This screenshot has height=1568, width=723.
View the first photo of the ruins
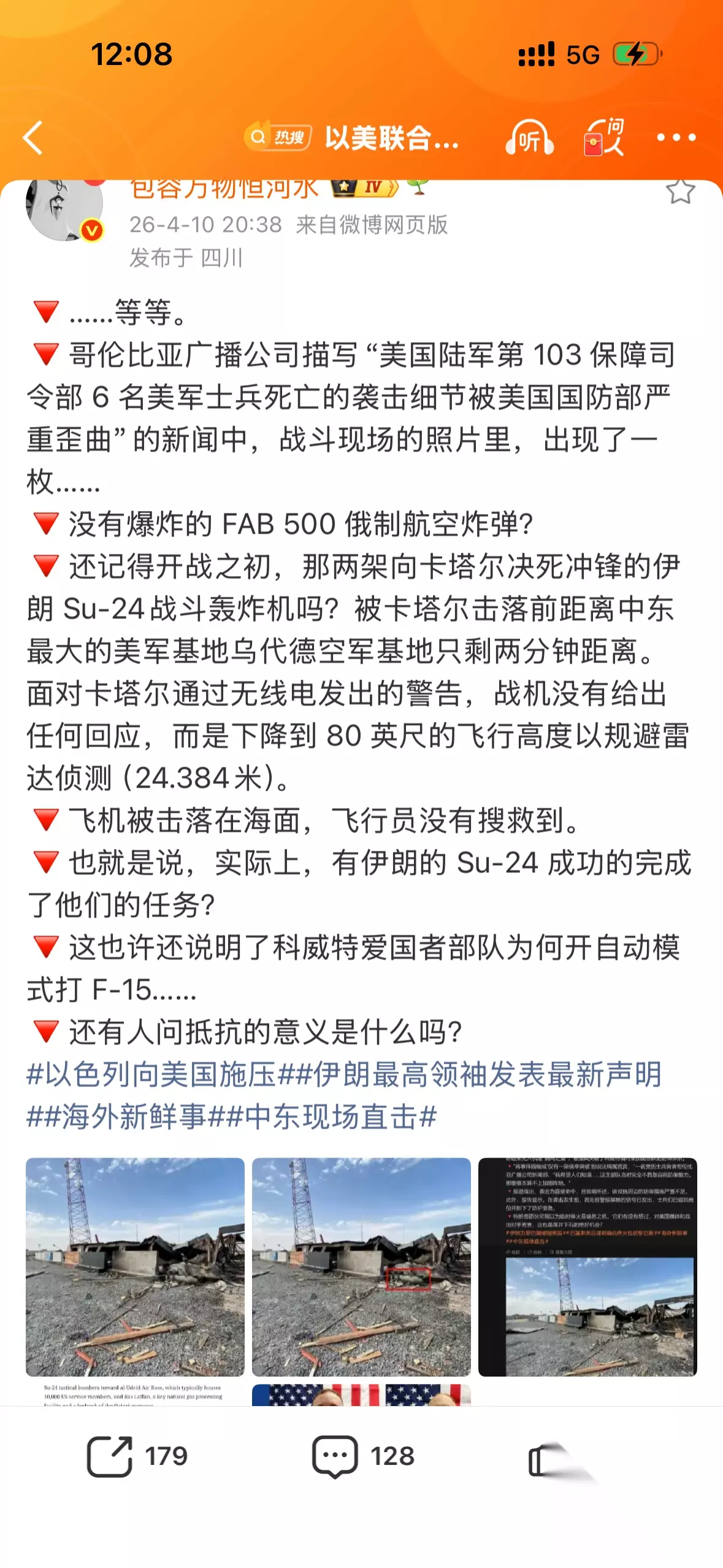tap(135, 1267)
